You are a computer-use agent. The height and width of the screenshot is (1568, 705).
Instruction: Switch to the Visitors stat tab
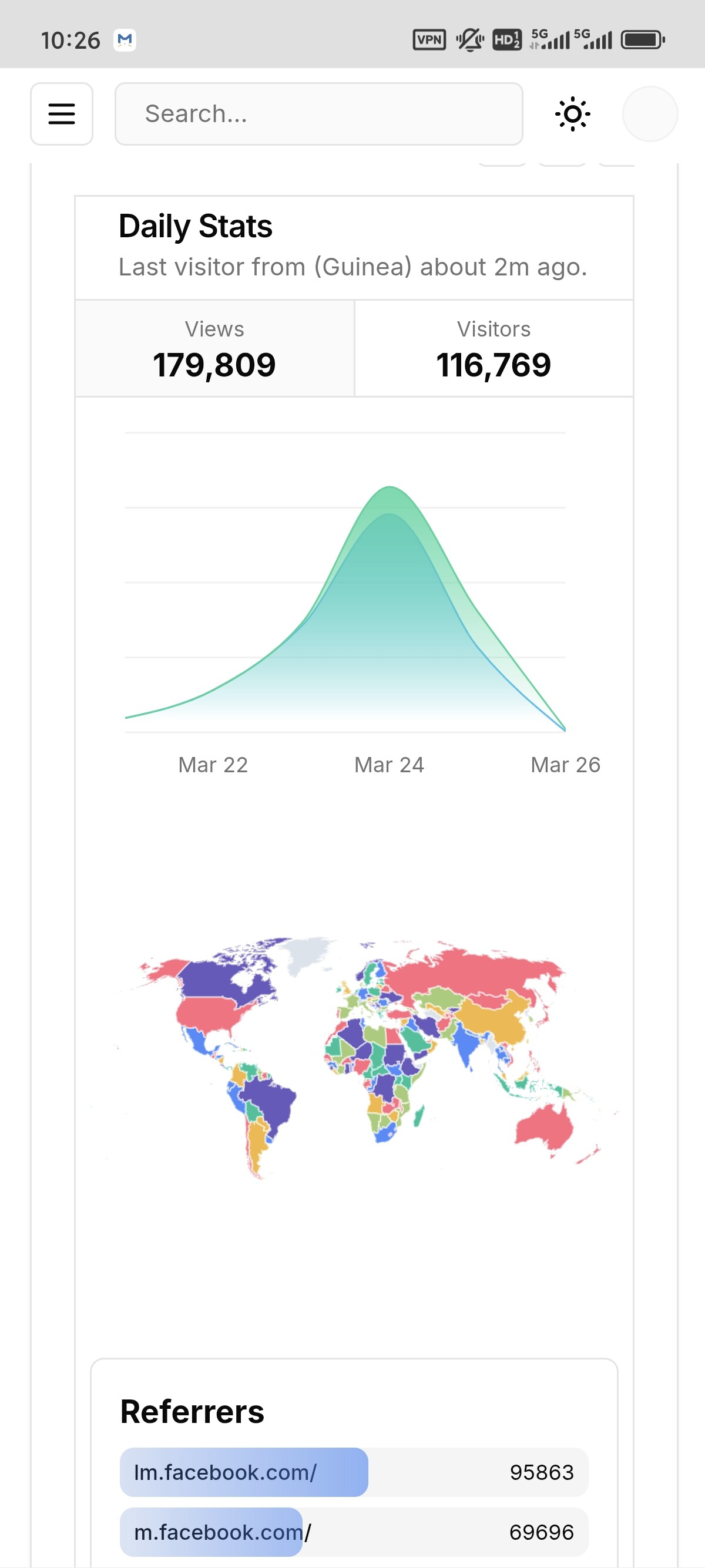493,348
